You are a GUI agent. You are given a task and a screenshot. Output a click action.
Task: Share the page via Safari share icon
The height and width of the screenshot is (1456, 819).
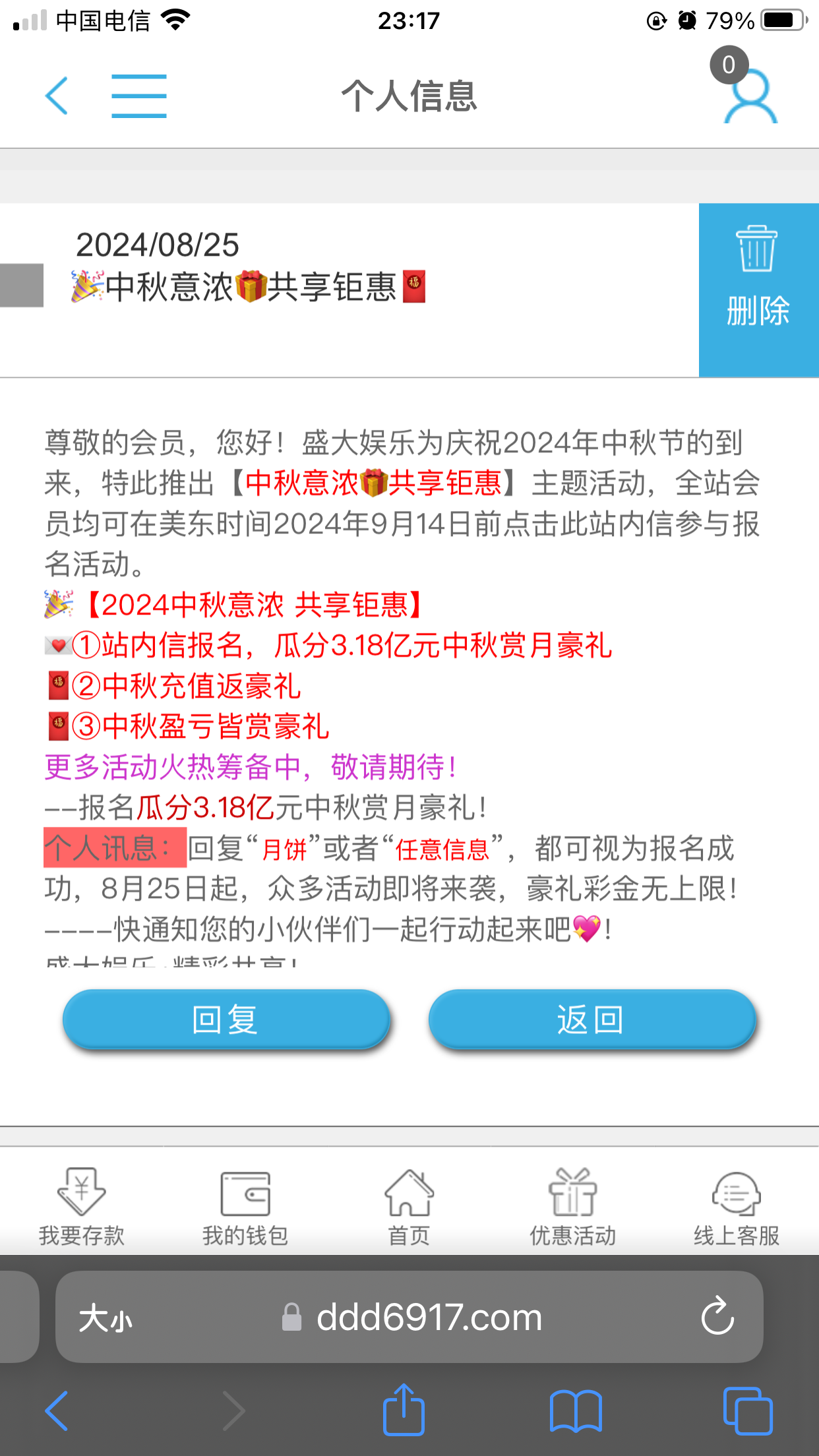pos(404,1409)
